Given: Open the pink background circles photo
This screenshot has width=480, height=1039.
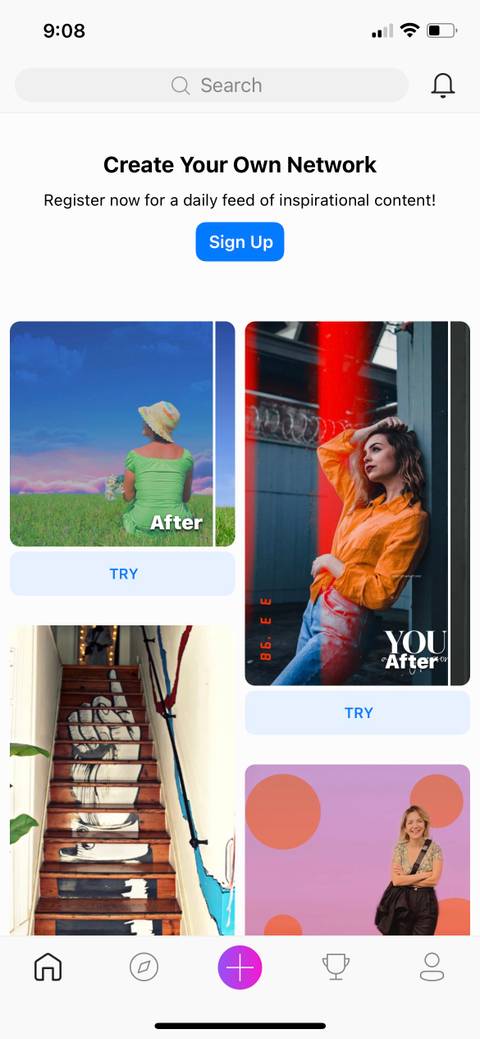Looking at the screenshot, I should 357,849.
